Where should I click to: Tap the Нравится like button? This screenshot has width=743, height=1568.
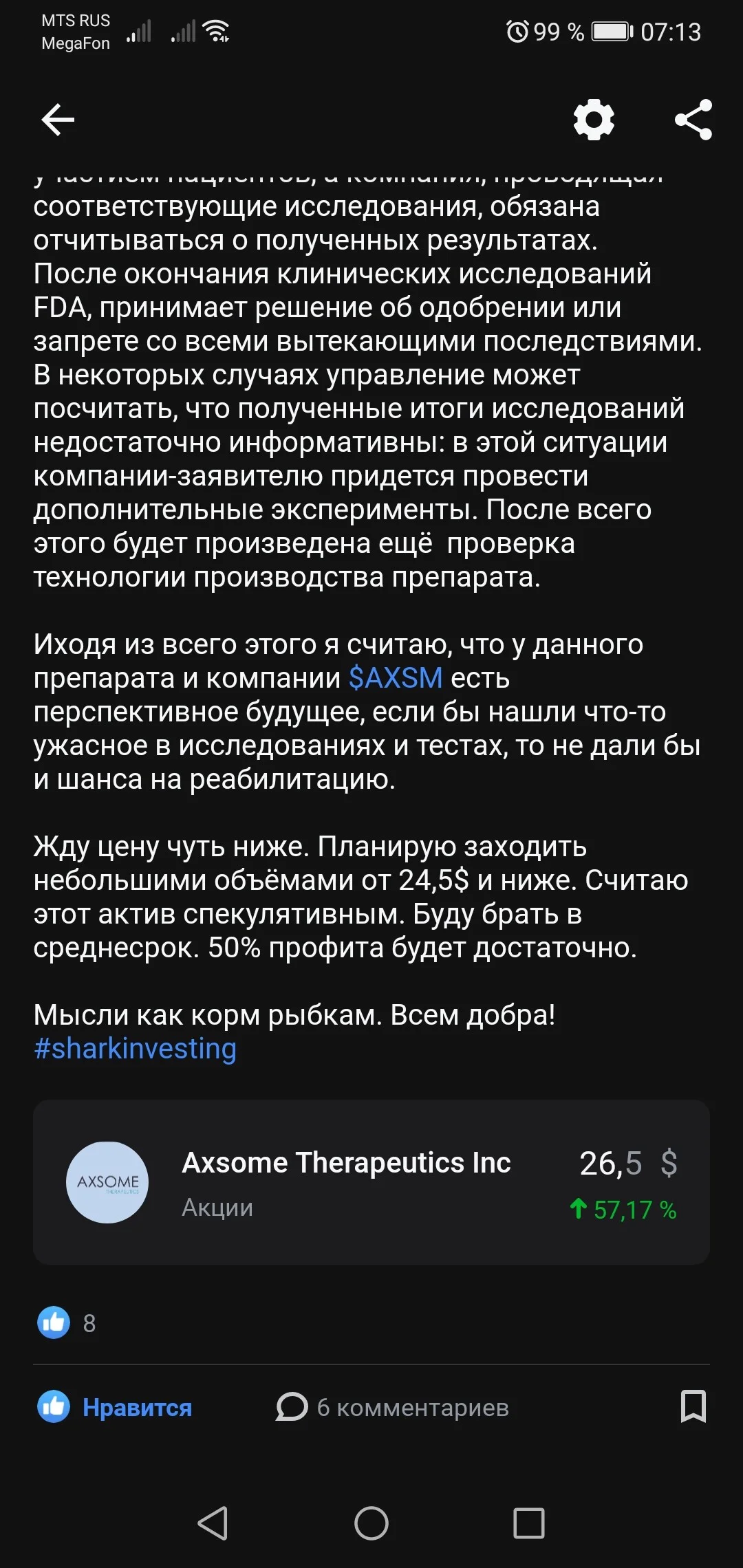115,1407
